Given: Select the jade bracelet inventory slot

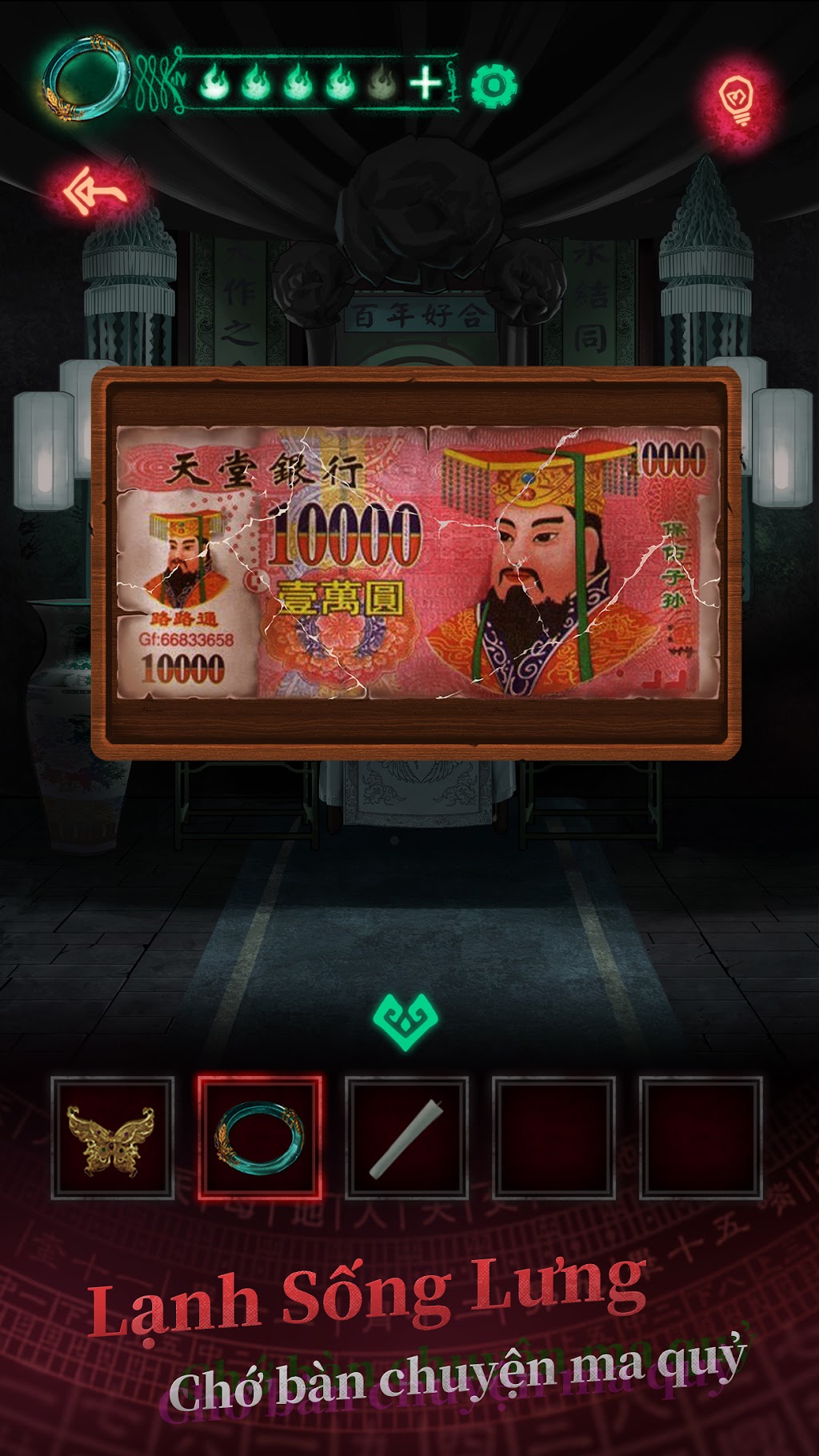Looking at the screenshot, I should (259, 1138).
